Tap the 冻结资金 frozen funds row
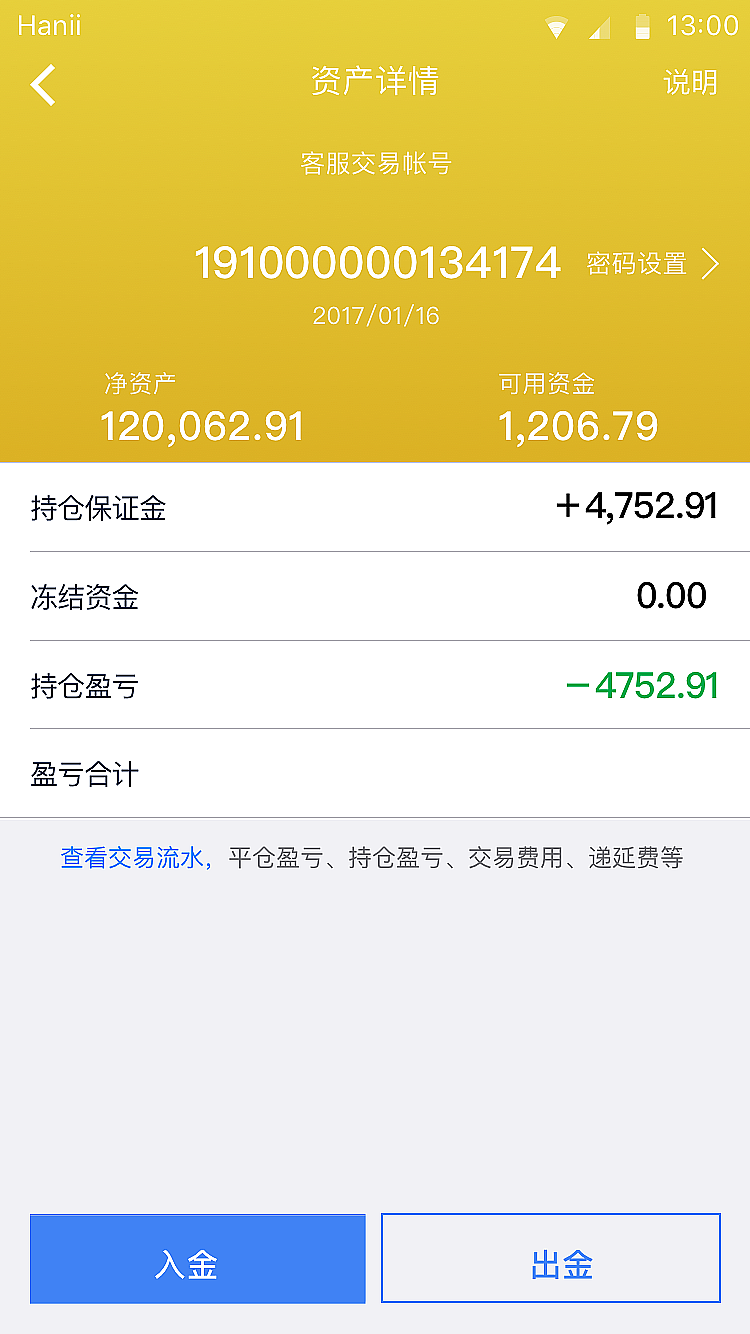 point(375,596)
